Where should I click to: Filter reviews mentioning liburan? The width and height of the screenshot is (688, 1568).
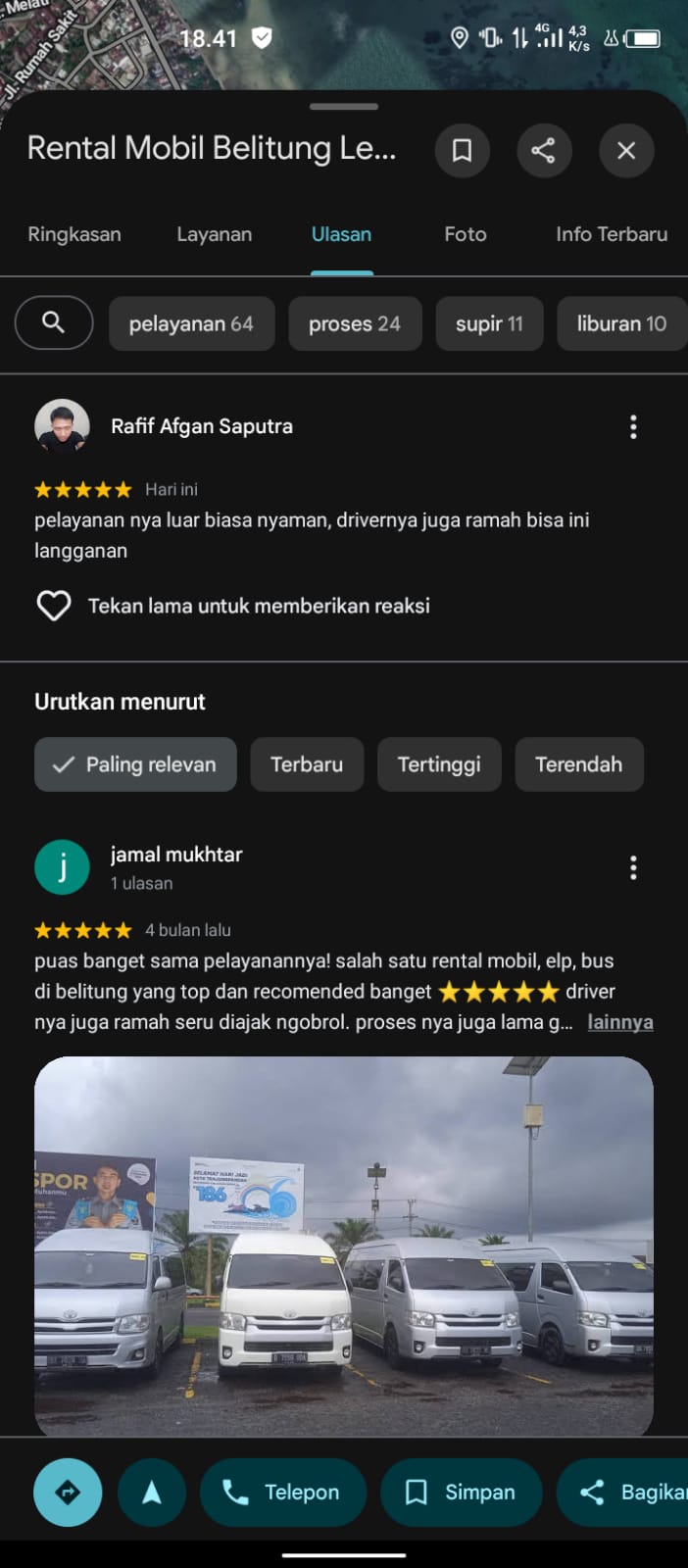click(x=621, y=323)
